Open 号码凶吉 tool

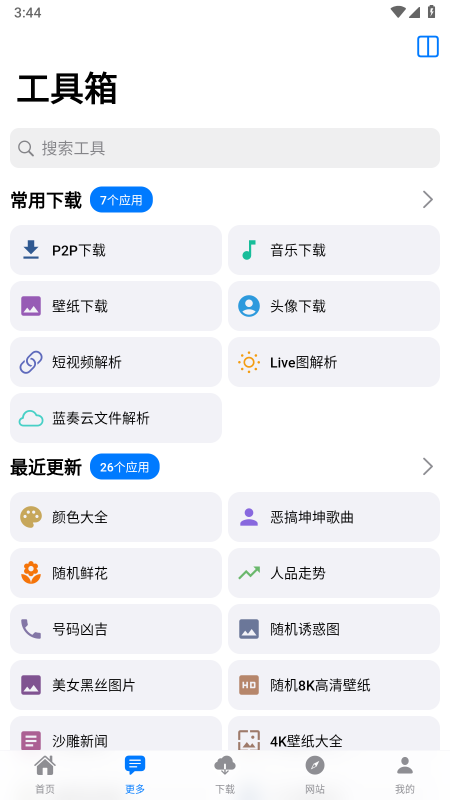pos(116,629)
